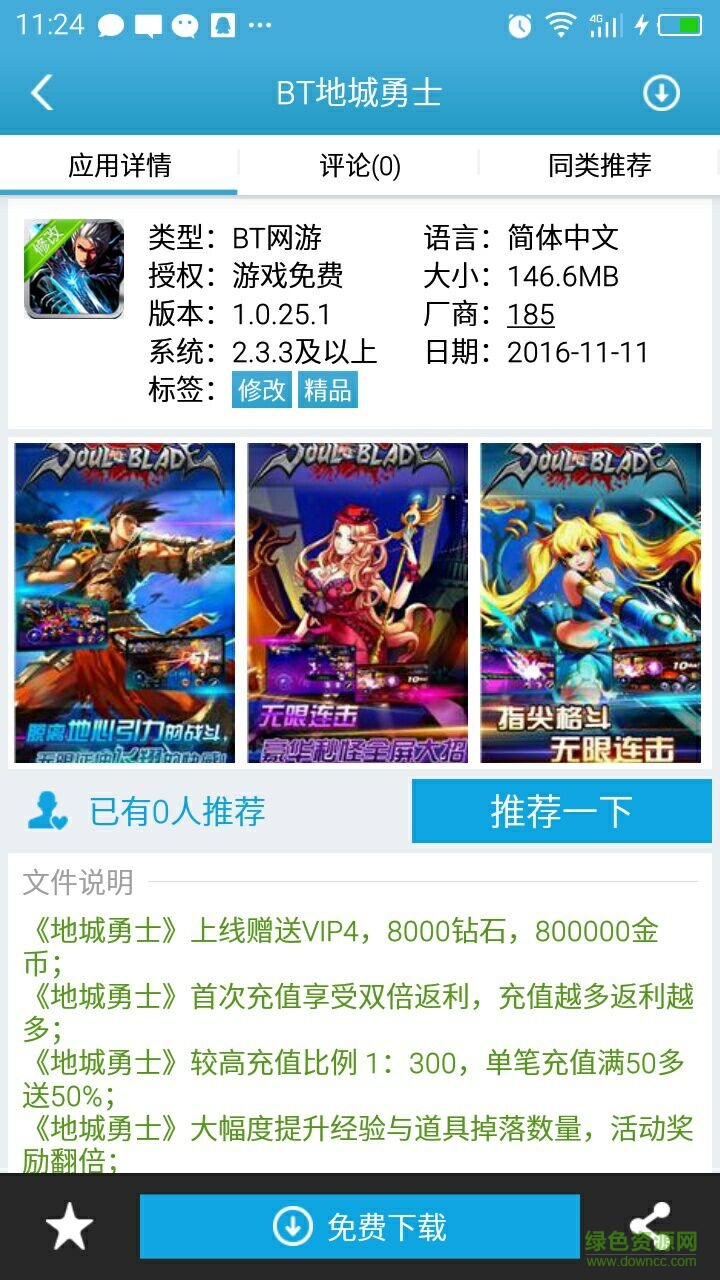The height and width of the screenshot is (1280, 720).
Task: Tap the back arrow to return
Action: pos(40,92)
